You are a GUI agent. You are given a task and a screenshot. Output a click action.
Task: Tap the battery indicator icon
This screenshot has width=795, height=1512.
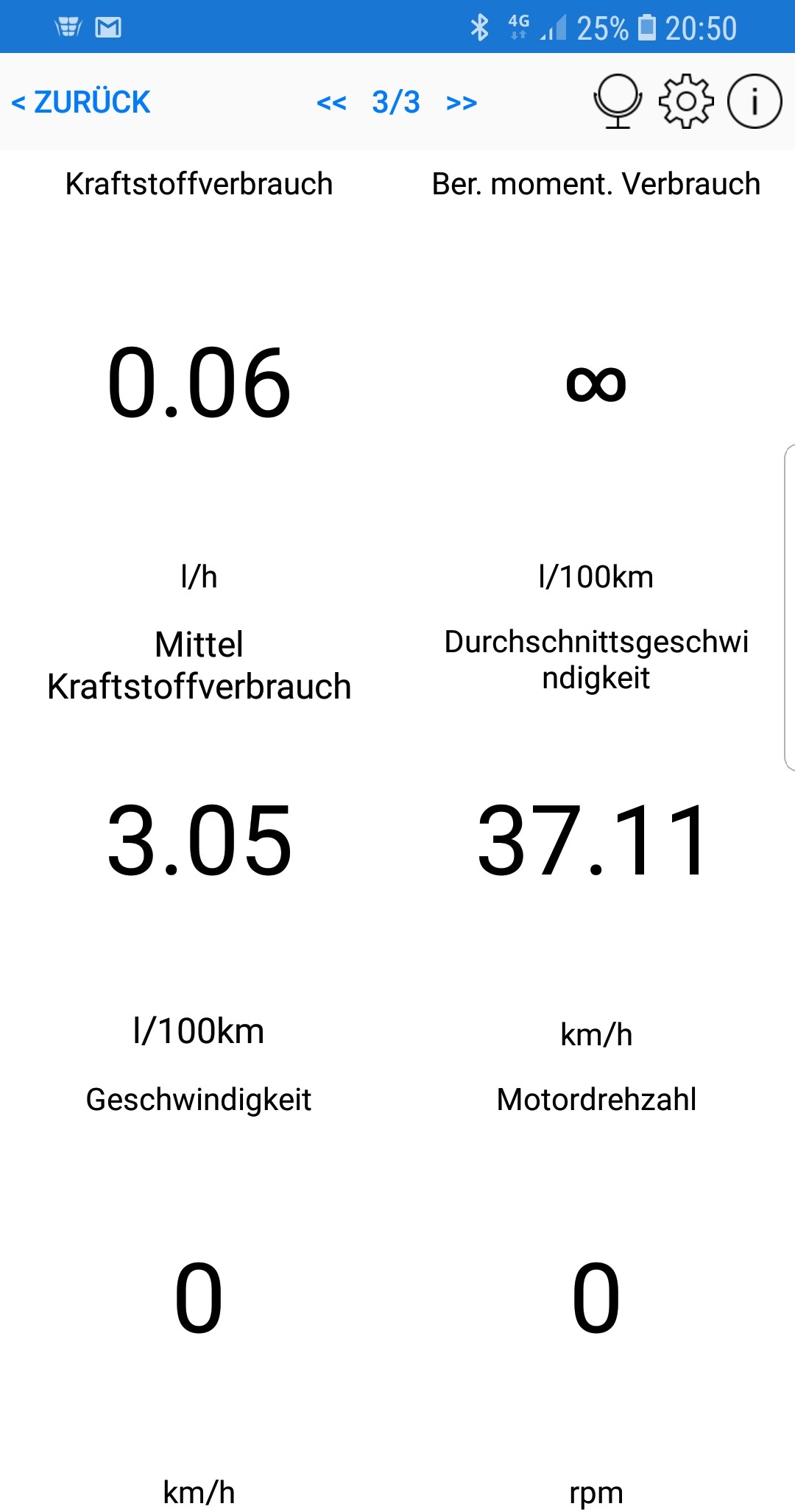pos(646,27)
